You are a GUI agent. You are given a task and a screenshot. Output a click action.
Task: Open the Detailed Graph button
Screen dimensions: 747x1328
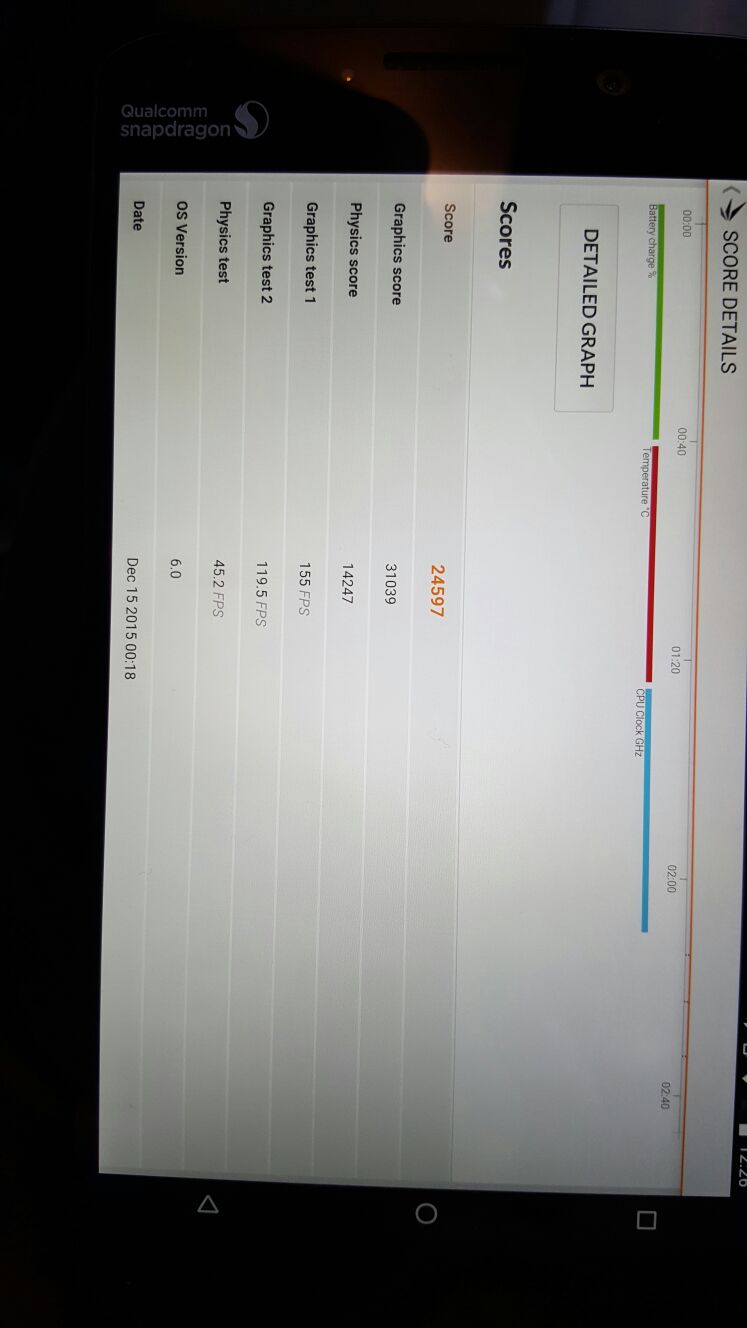click(x=589, y=308)
